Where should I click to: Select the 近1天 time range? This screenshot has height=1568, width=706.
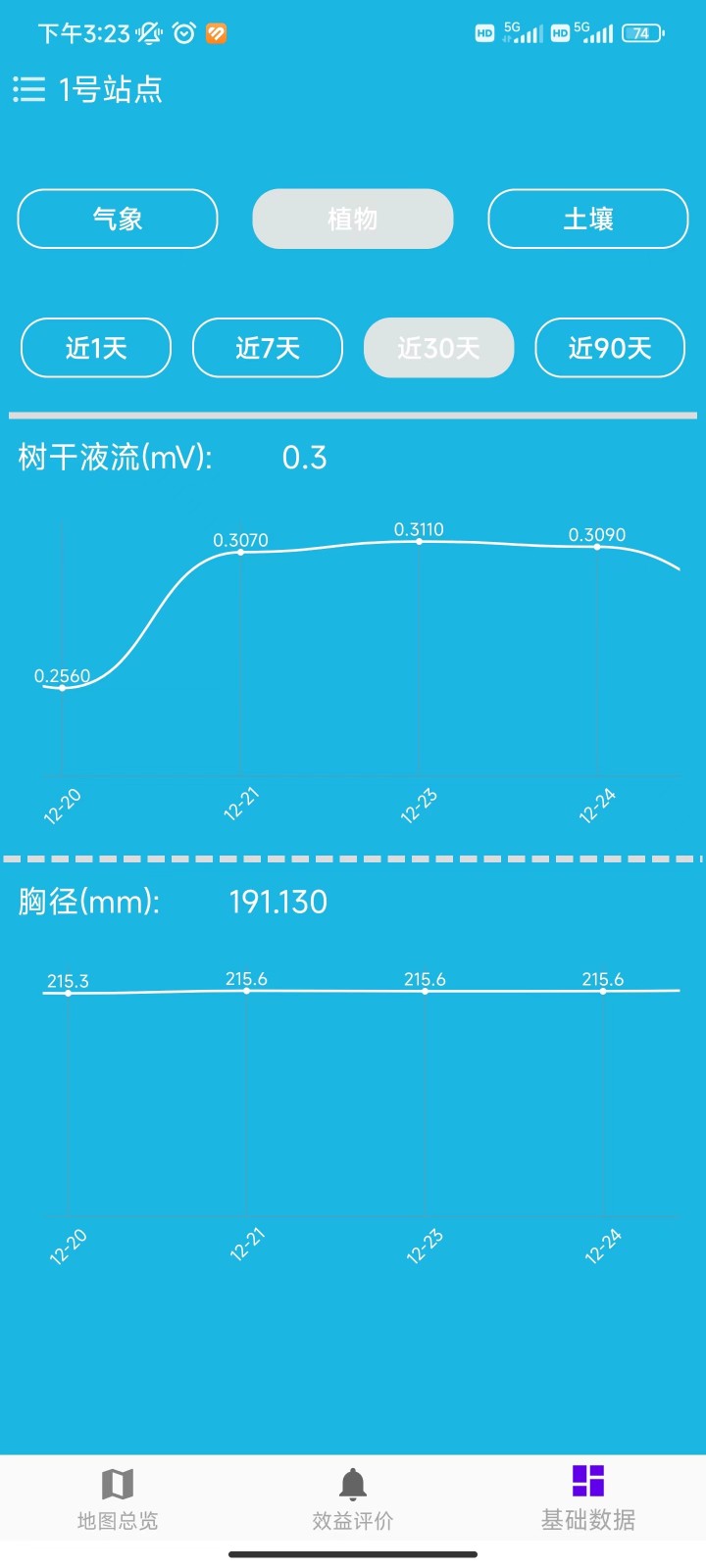95,348
